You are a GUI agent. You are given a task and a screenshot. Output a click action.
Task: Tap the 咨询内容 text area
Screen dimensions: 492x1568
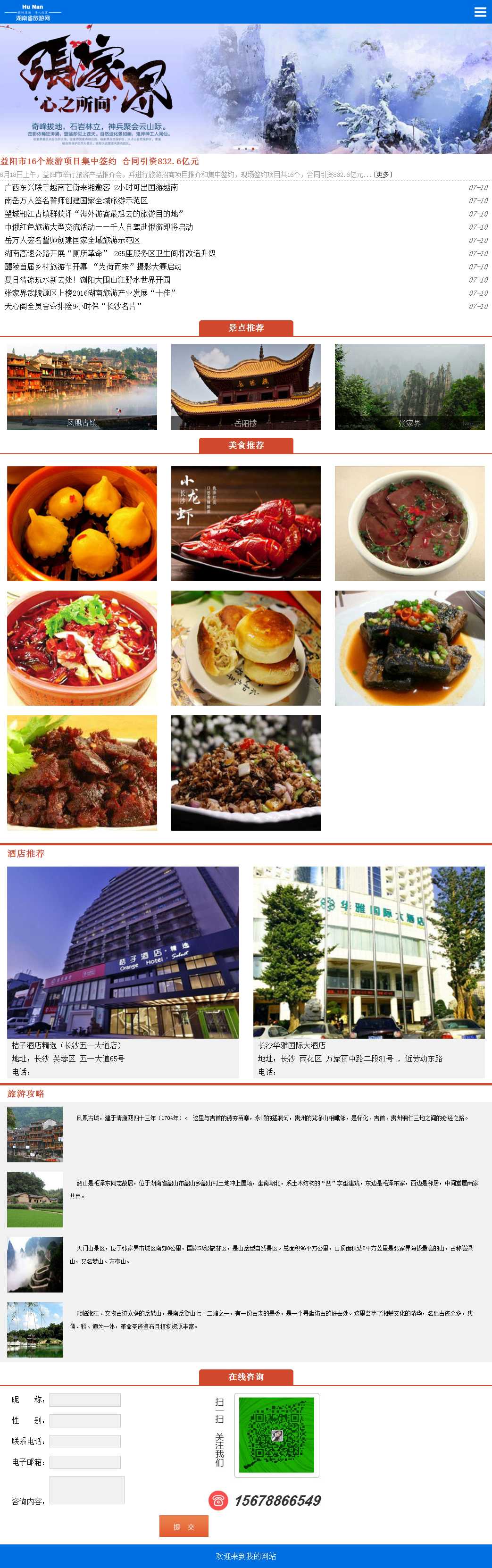[x=86, y=1490]
